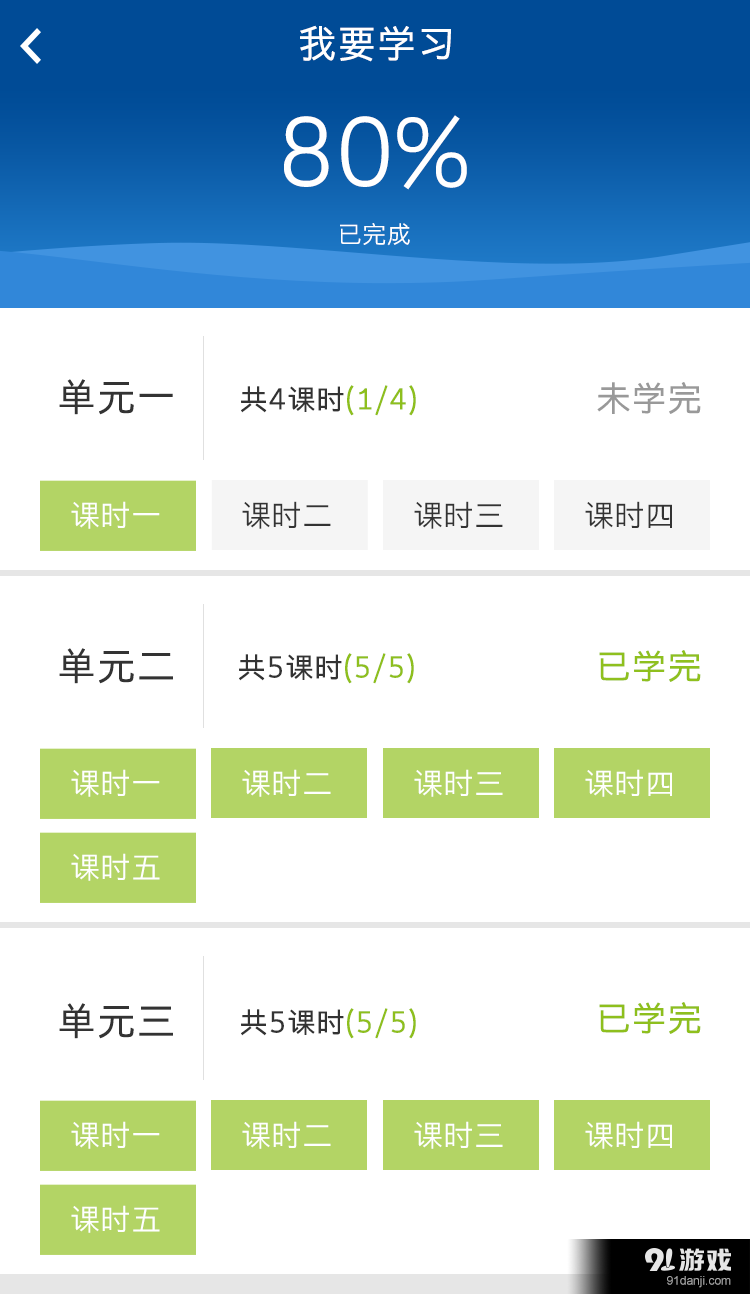
Task: Open 课时四 under 单元二
Action: (x=631, y=783)
